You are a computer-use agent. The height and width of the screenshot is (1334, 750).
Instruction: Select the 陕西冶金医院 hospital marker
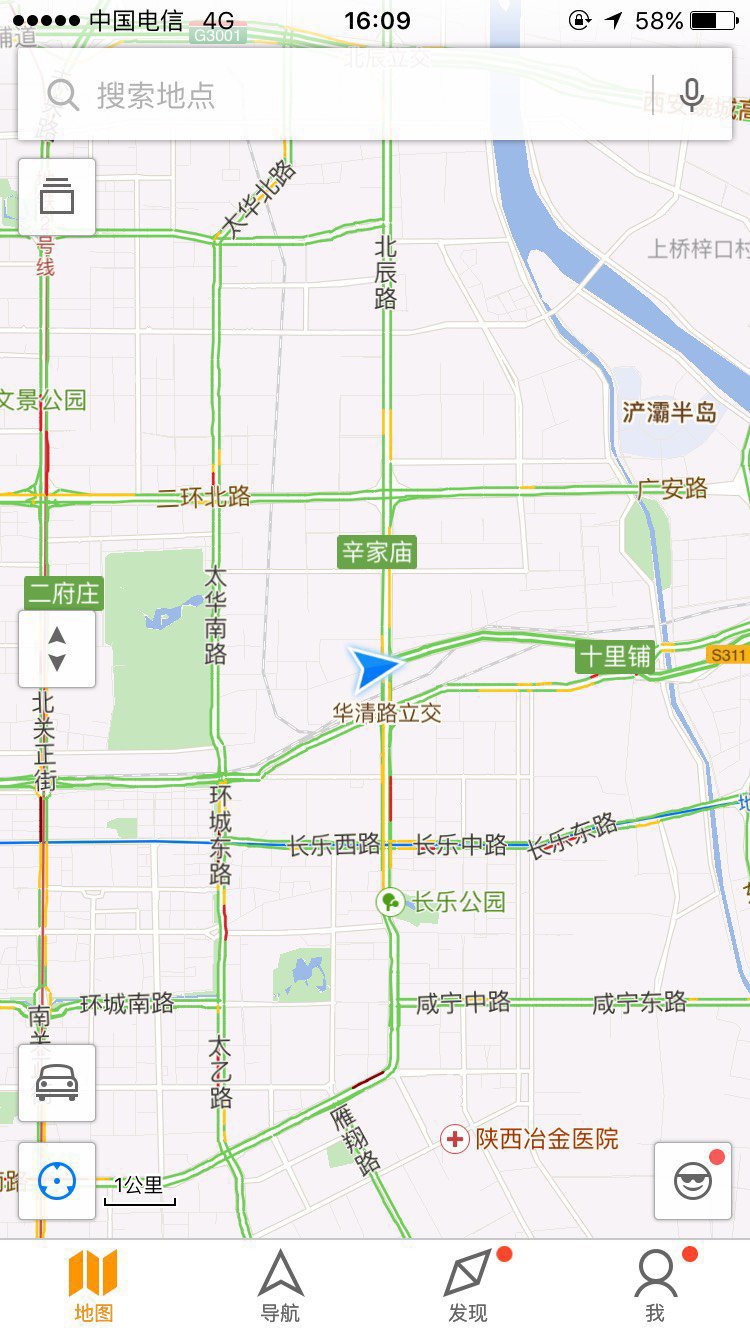coord(455,1138)
